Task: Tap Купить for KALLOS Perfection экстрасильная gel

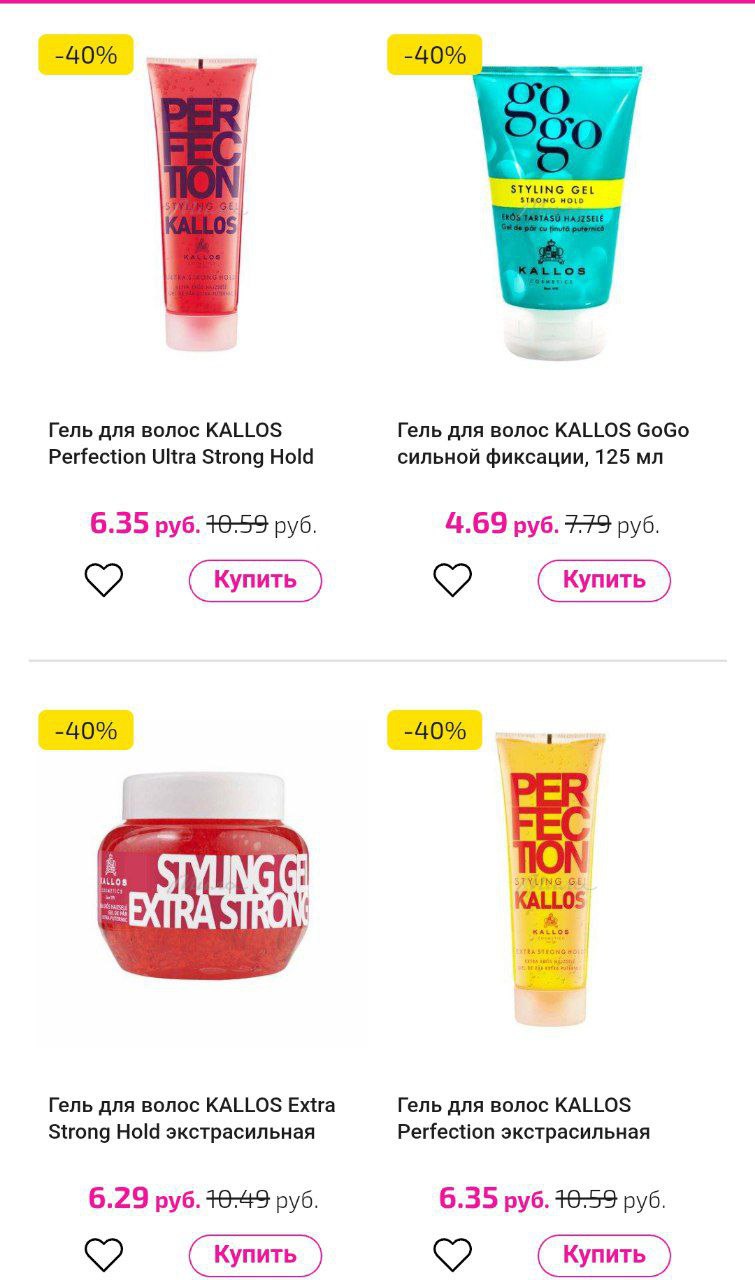Action: click(604, 1255)
